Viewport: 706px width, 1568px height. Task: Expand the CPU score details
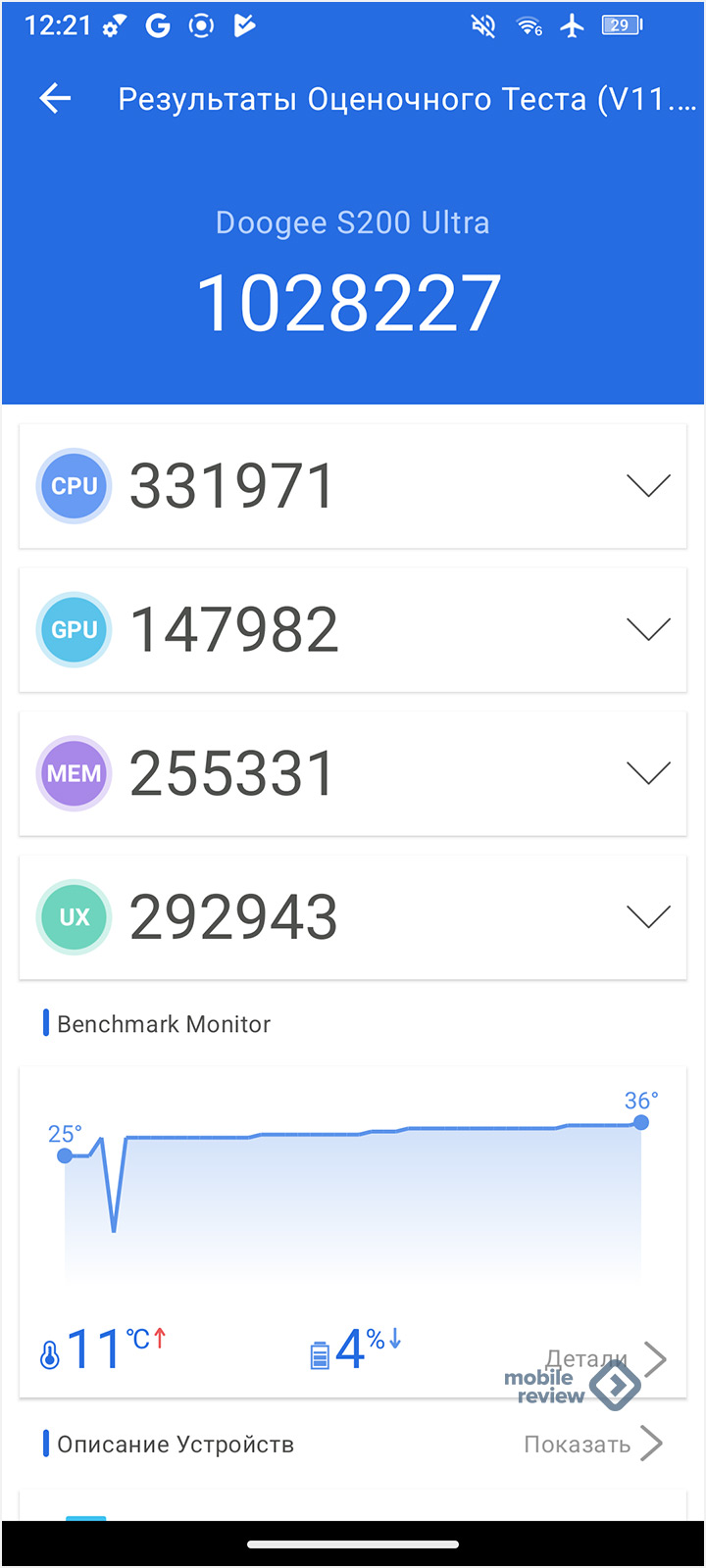(647, 486)
